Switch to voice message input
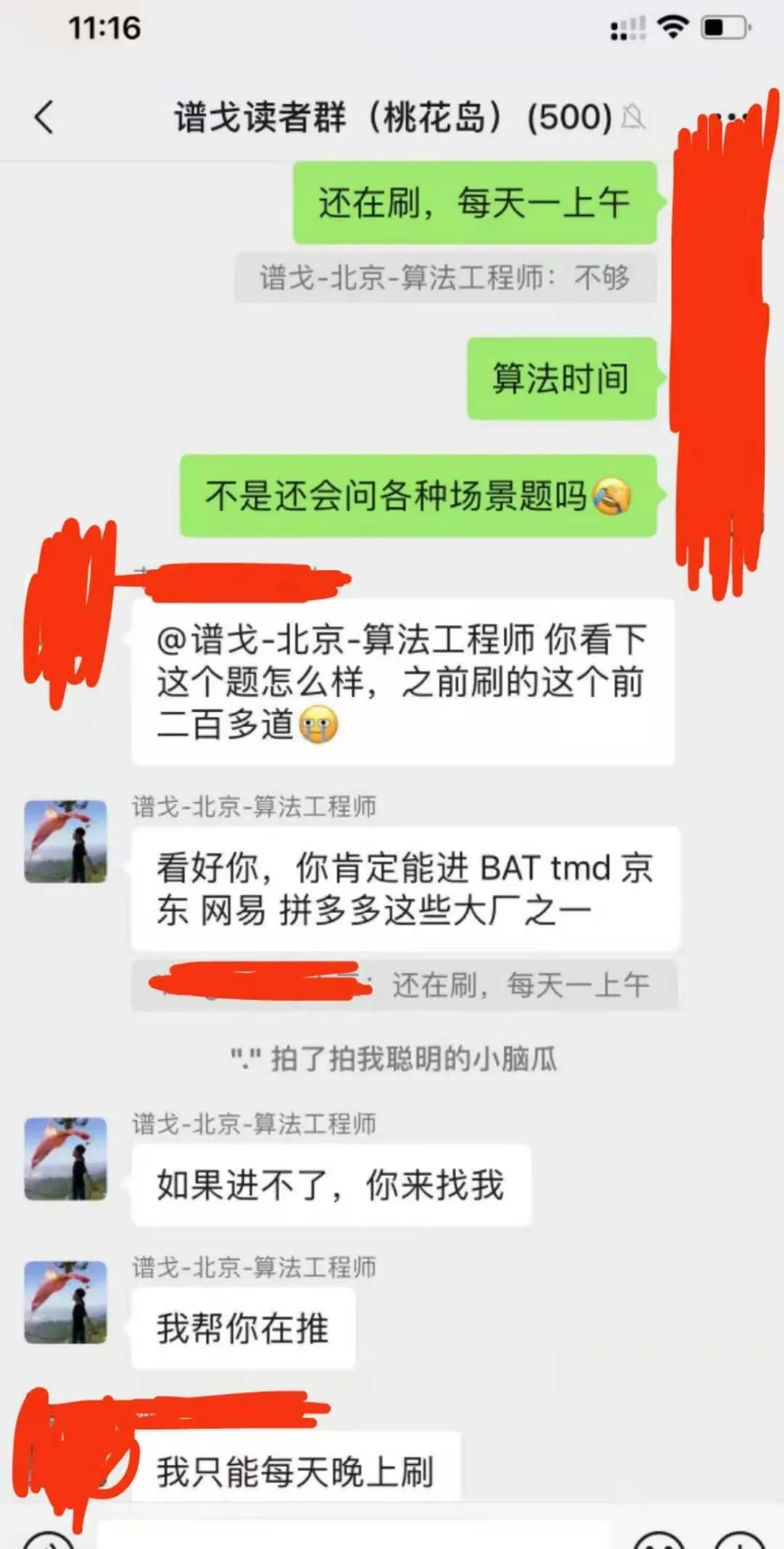Viewport: 784px width, 1549px height. point(48,1540)
